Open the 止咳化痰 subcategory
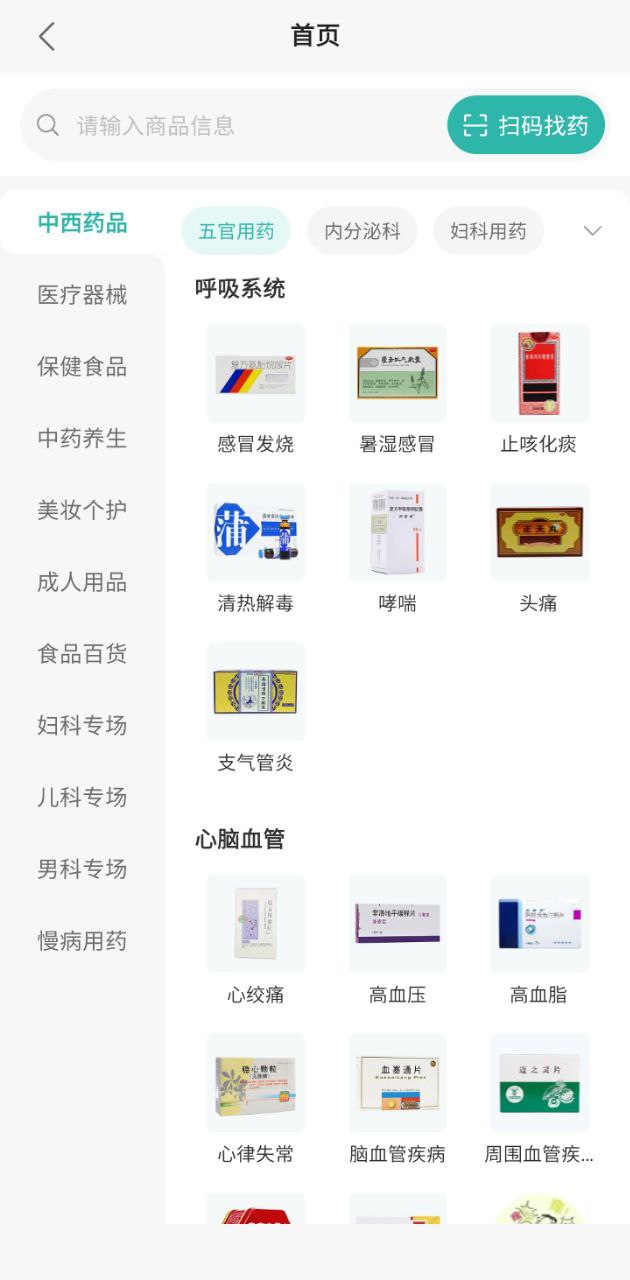The width and height of the screenshot is (630, 1280). pyautogui.click(x=539, y=388)
